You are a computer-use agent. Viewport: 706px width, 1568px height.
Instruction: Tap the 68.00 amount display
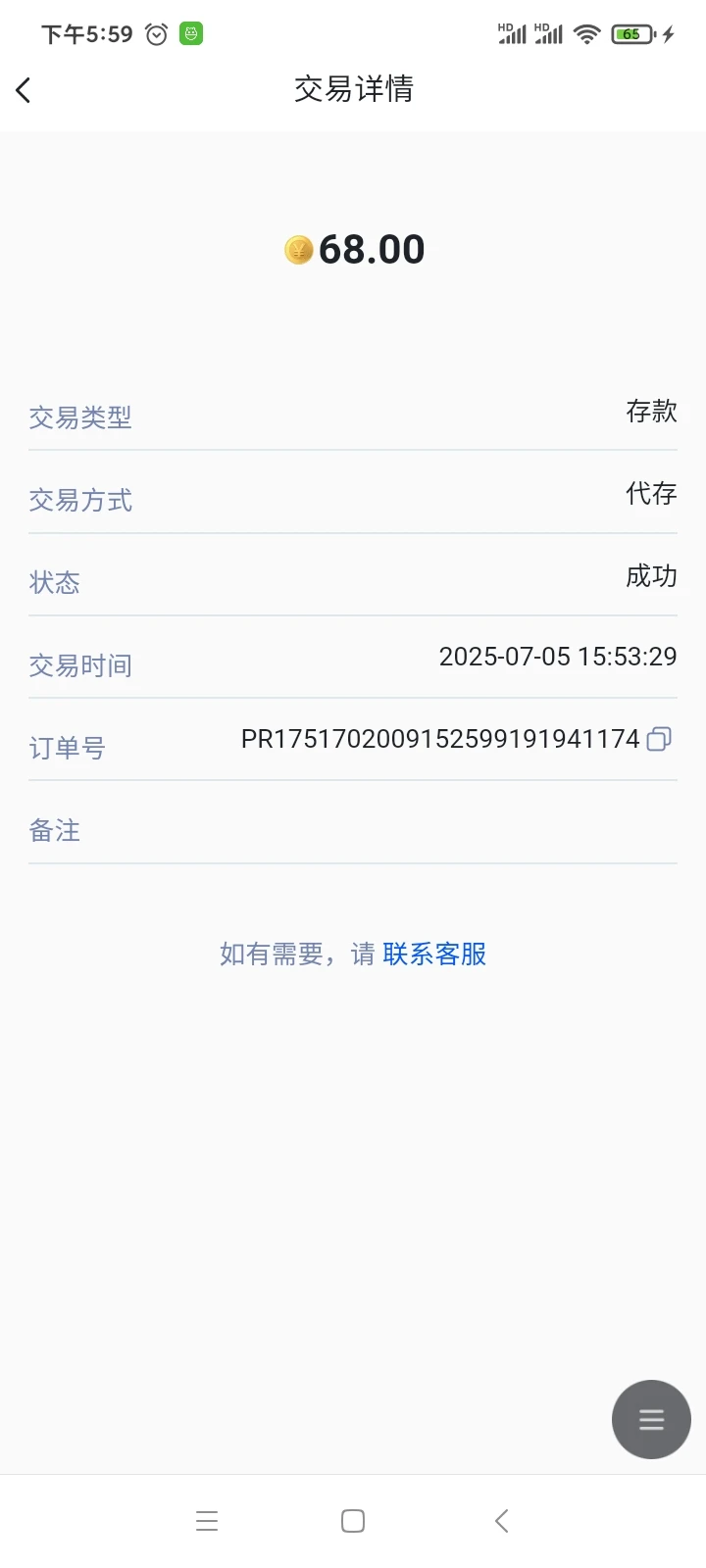coord(371,250)
